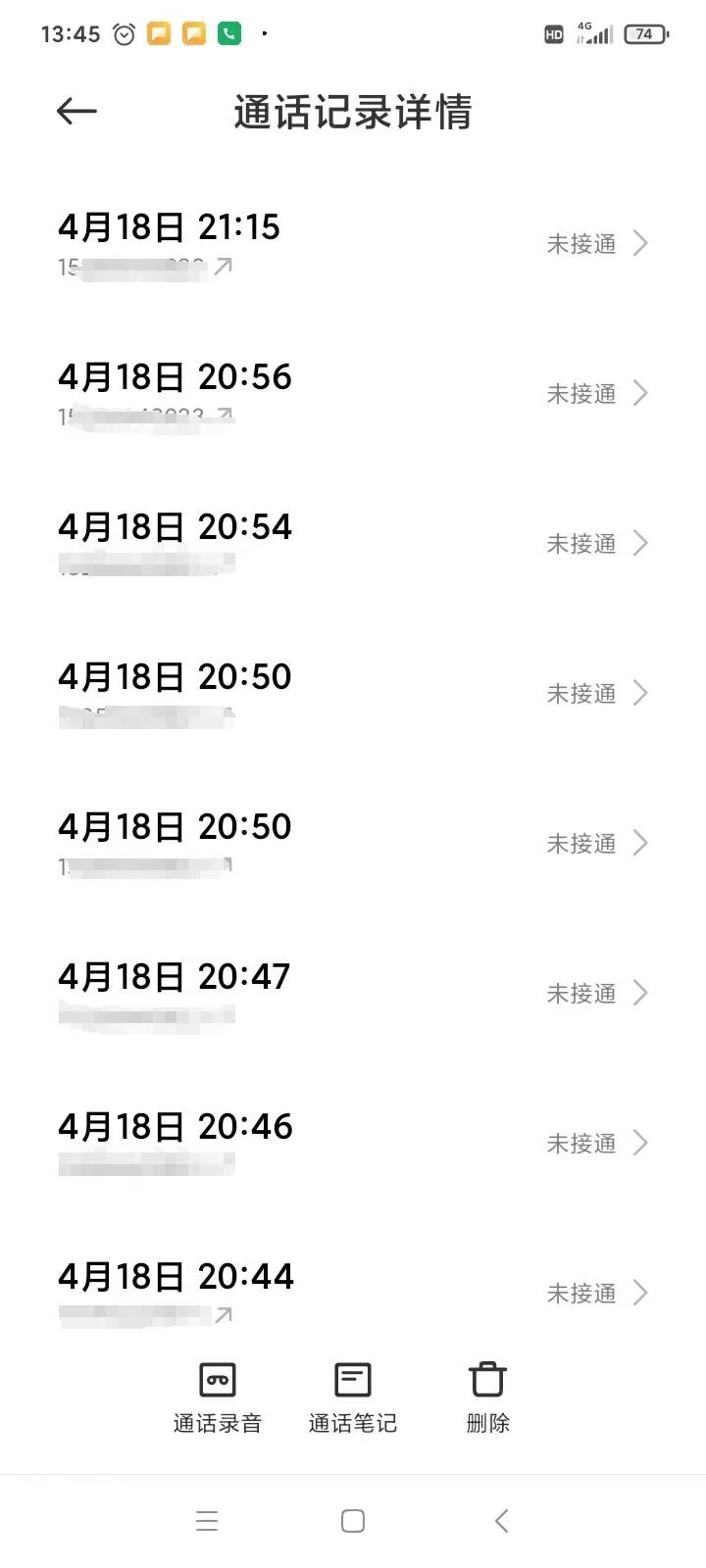Viewport: 706px width, 1568px height.
Task: Open 通话录音 call recordings
Action: point(218,1396)
